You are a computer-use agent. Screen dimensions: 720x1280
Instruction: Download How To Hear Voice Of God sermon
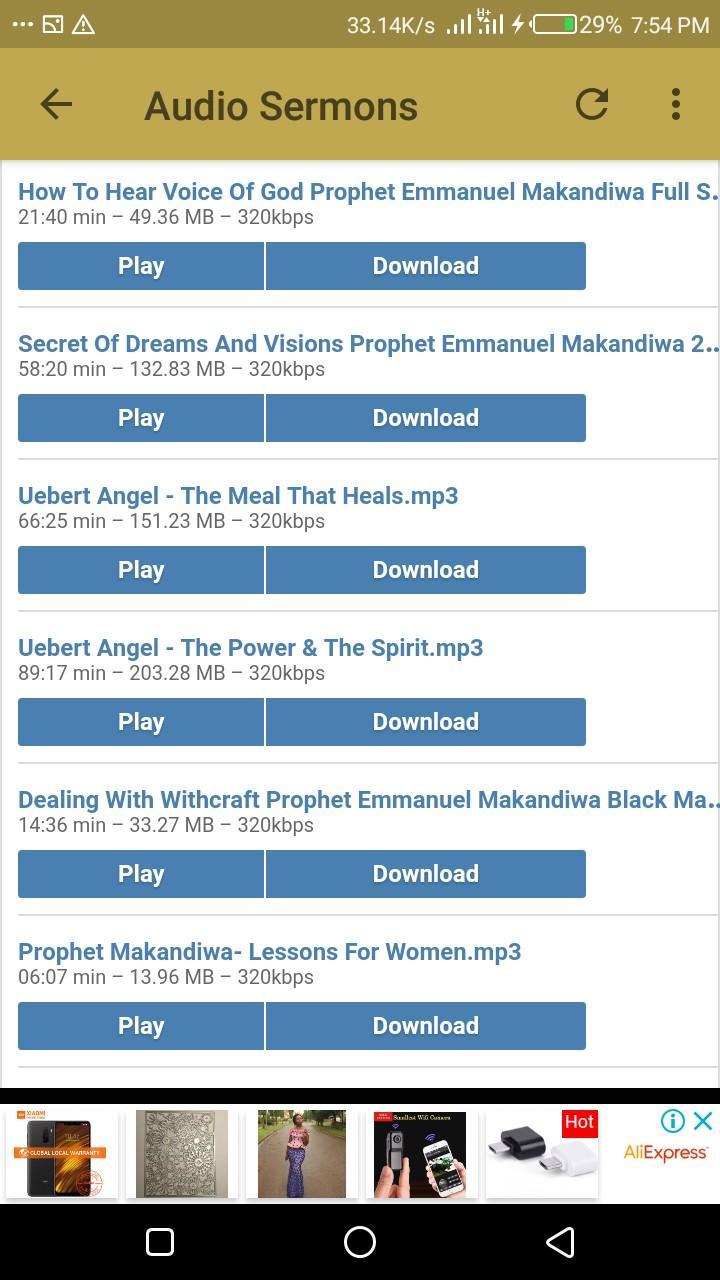[425, 266]
